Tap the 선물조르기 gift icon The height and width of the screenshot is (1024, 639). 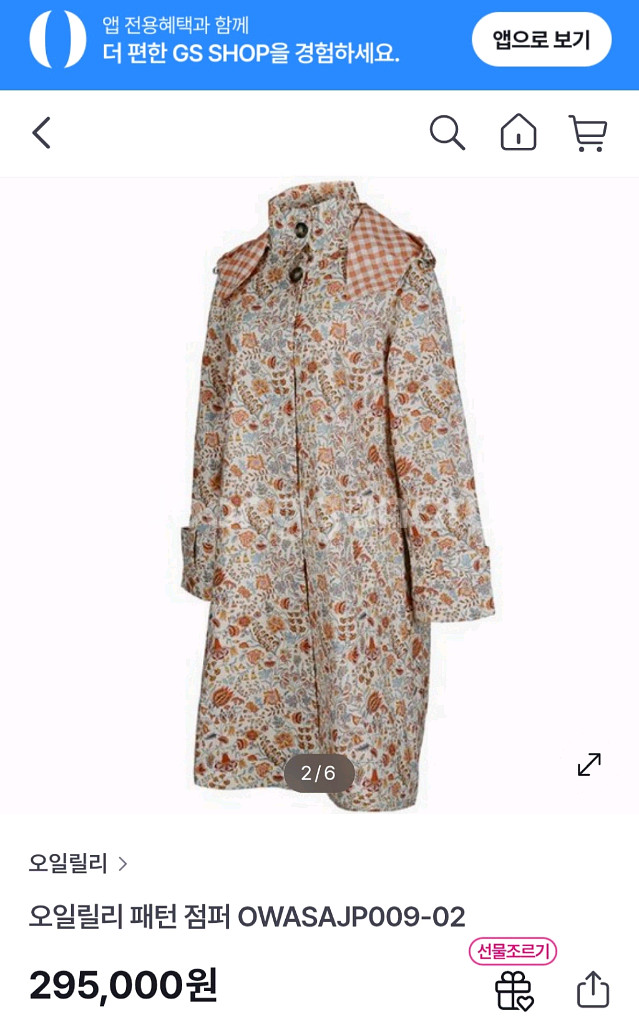(x=514, y=989)
